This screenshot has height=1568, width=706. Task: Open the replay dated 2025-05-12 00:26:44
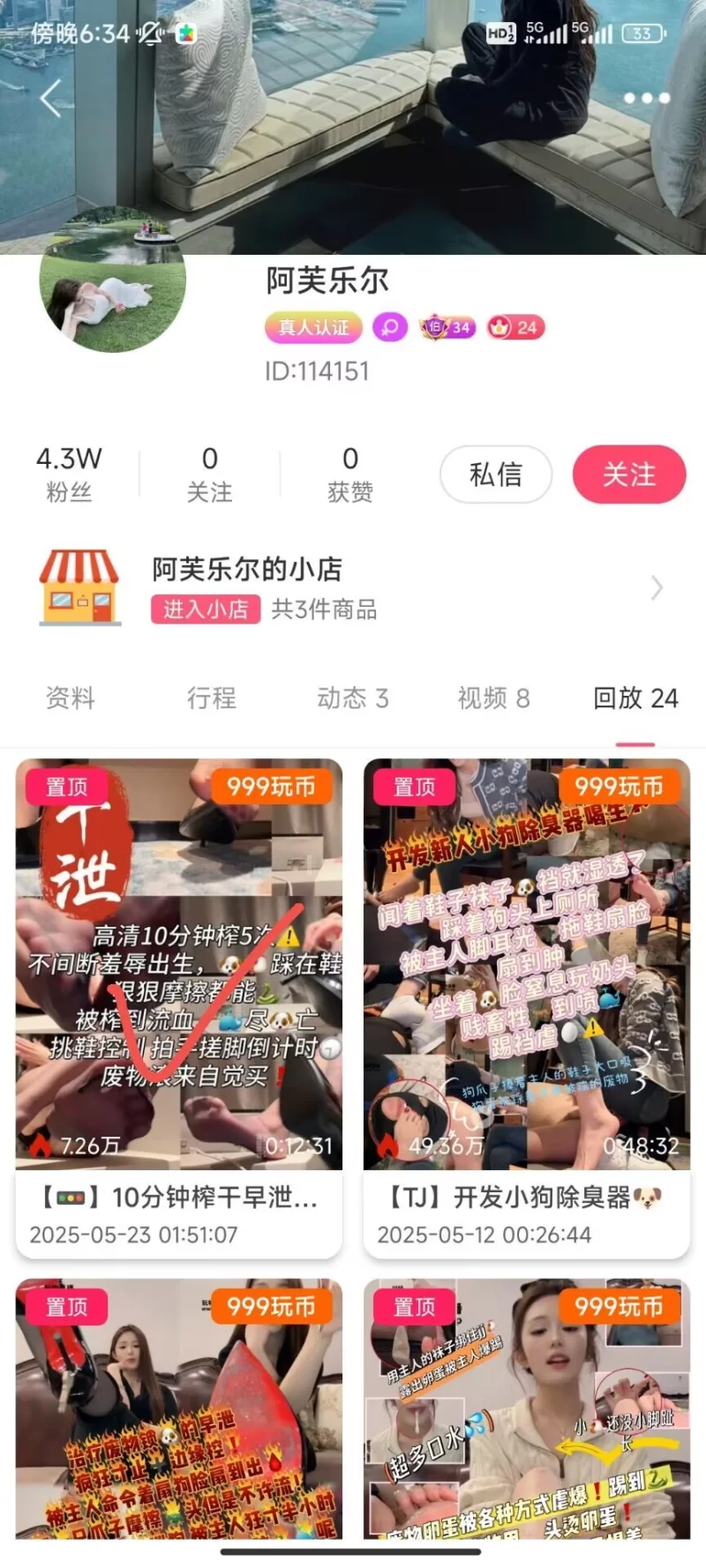(x=526, y=1005)
